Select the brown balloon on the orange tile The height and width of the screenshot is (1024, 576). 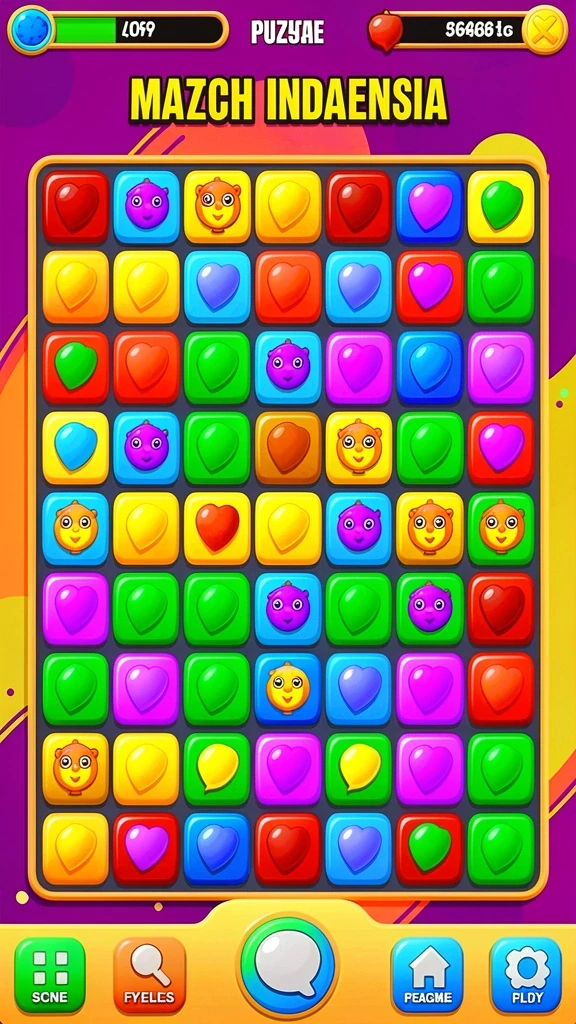288,447
